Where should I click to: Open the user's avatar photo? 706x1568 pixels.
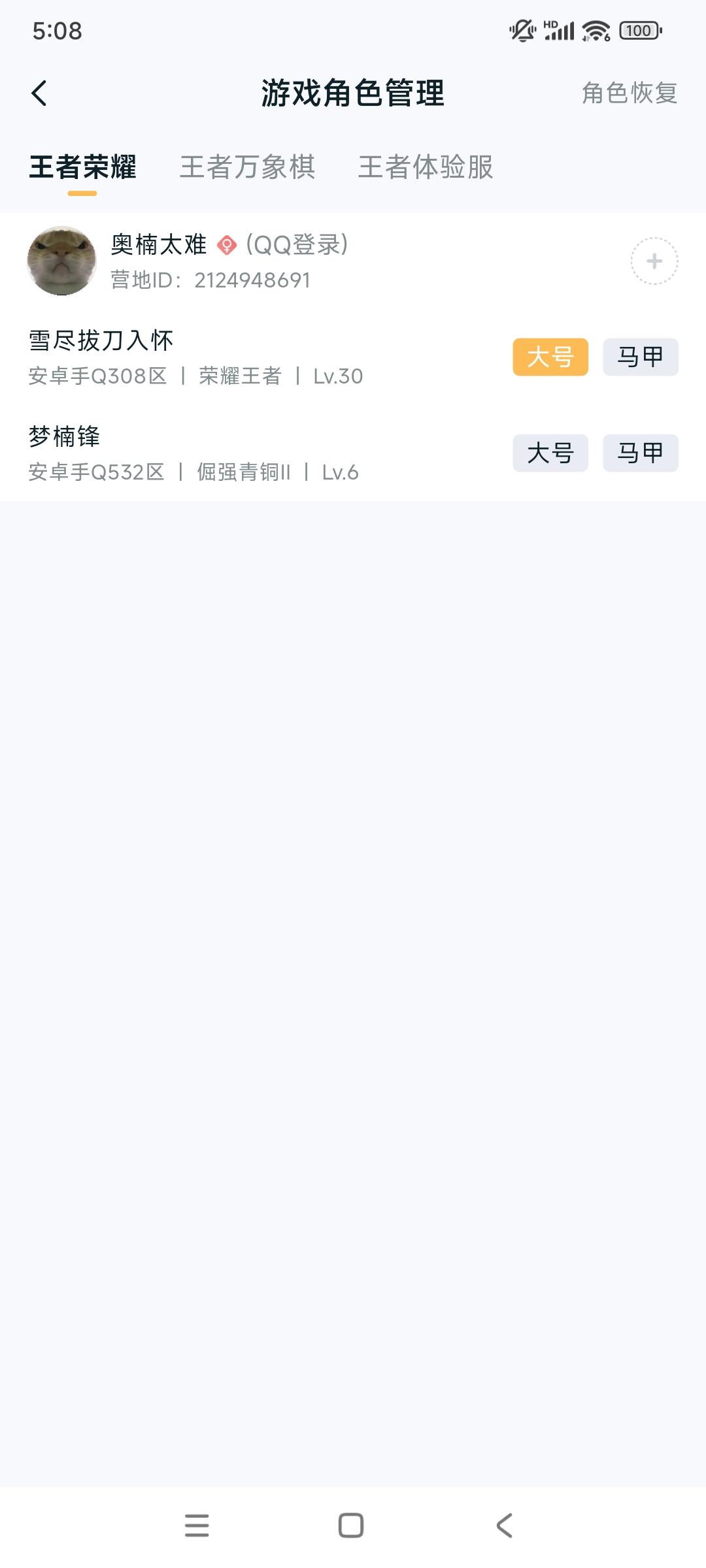61,259
